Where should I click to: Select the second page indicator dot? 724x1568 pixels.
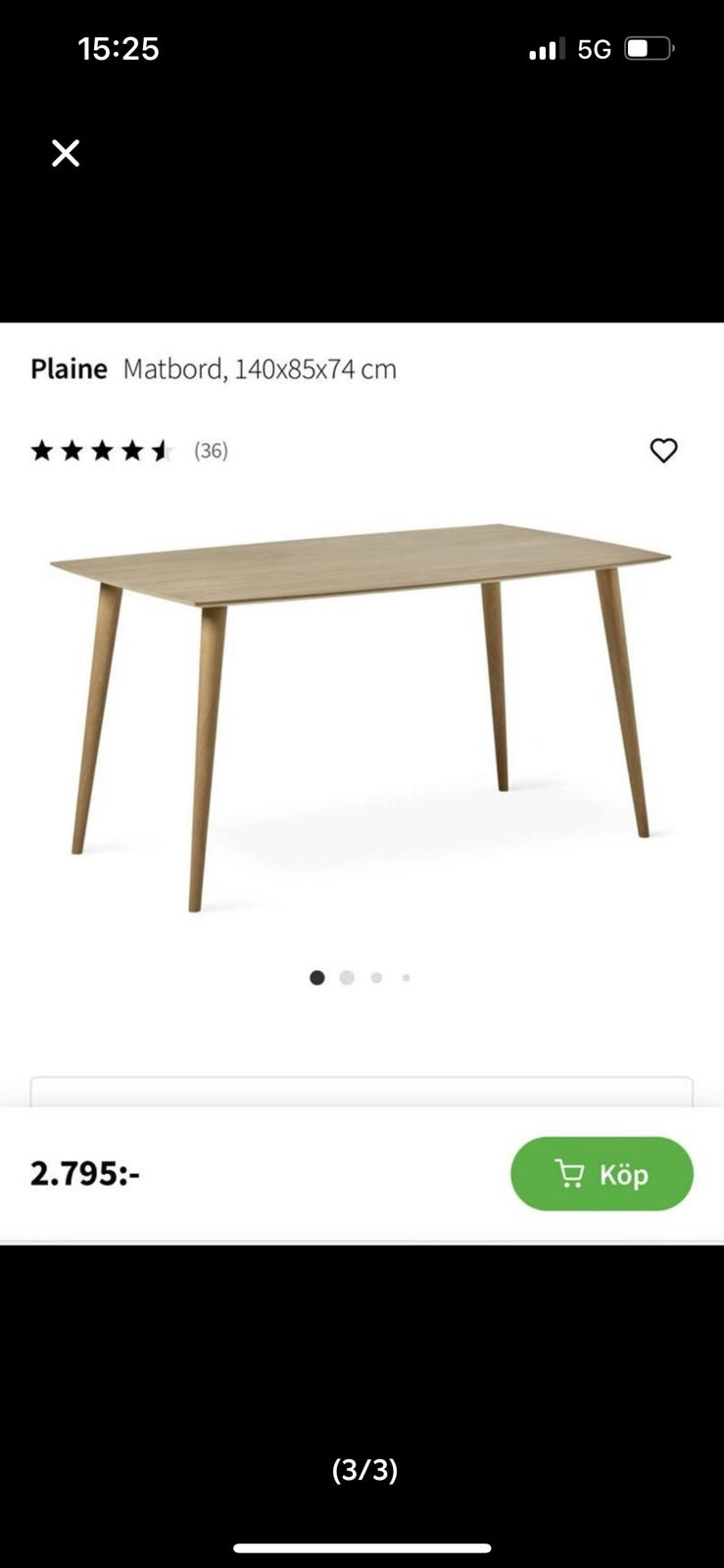(x=348, y=977)
